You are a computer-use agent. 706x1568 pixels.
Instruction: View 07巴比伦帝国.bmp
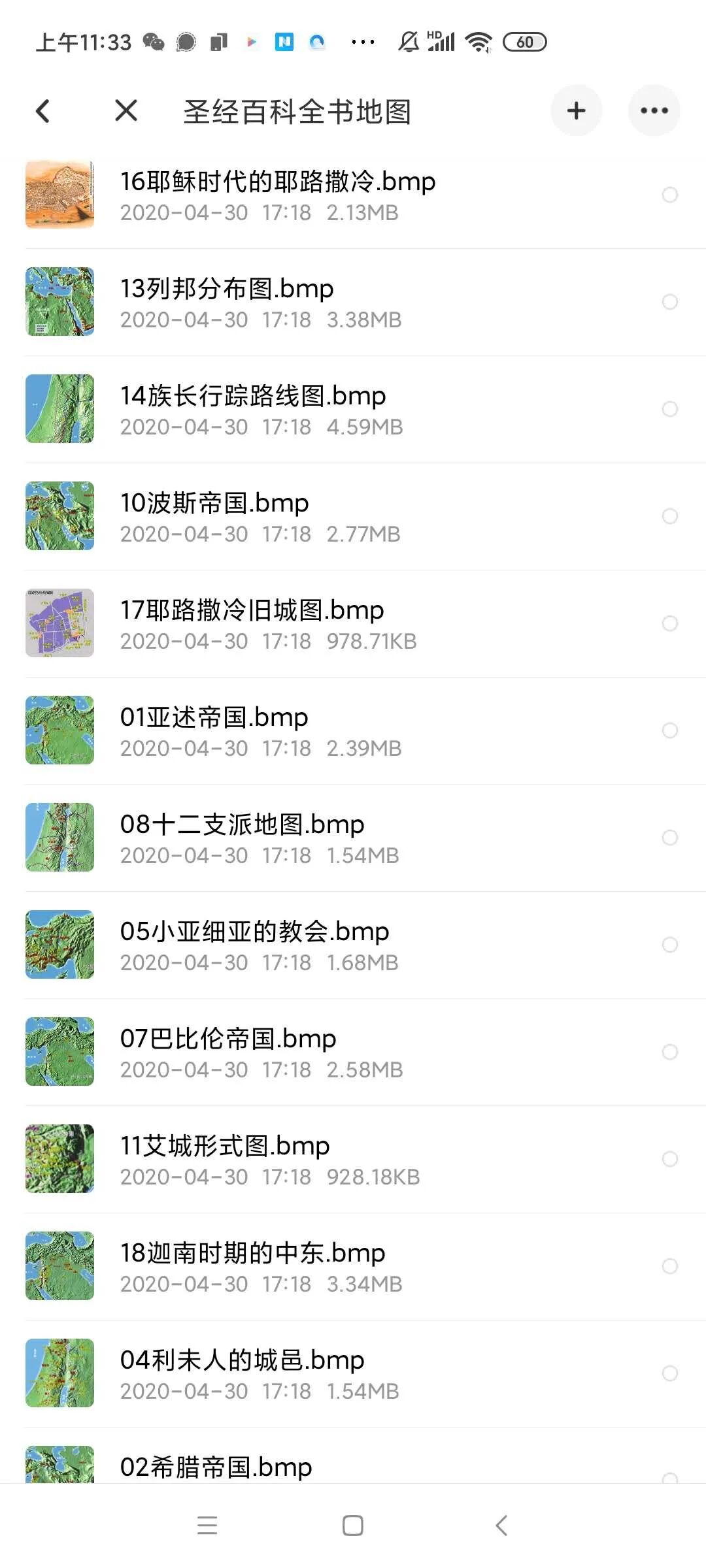[x=228, y=1052]
